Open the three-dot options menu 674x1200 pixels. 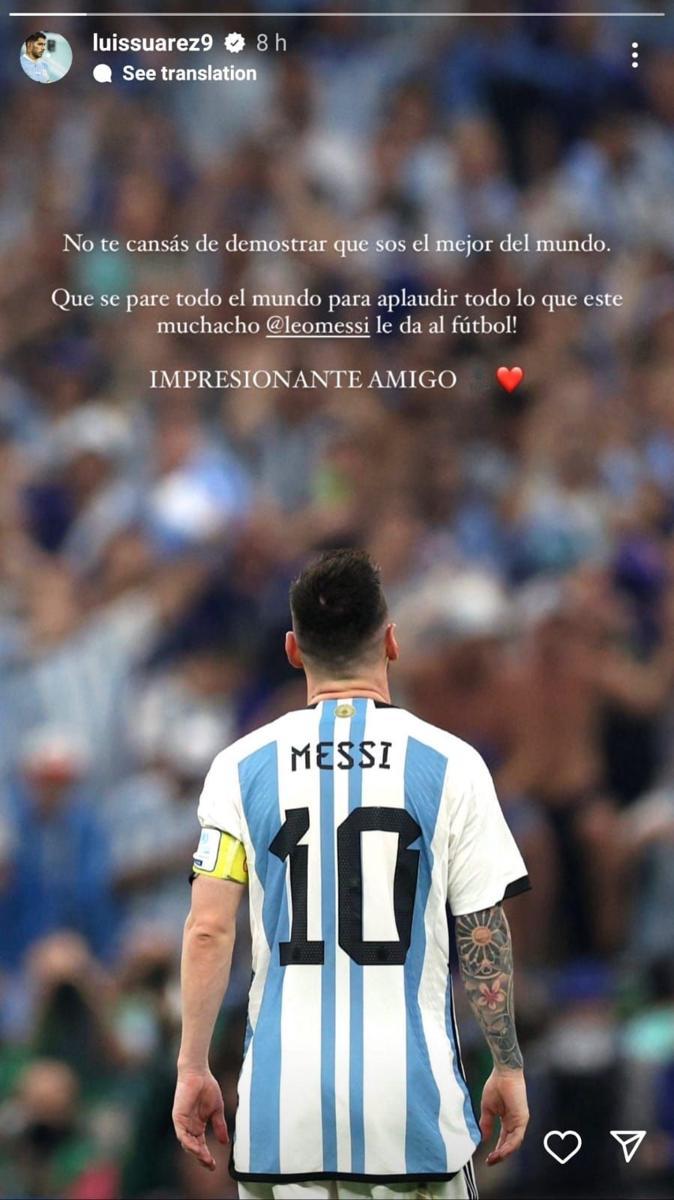[634, 55]
